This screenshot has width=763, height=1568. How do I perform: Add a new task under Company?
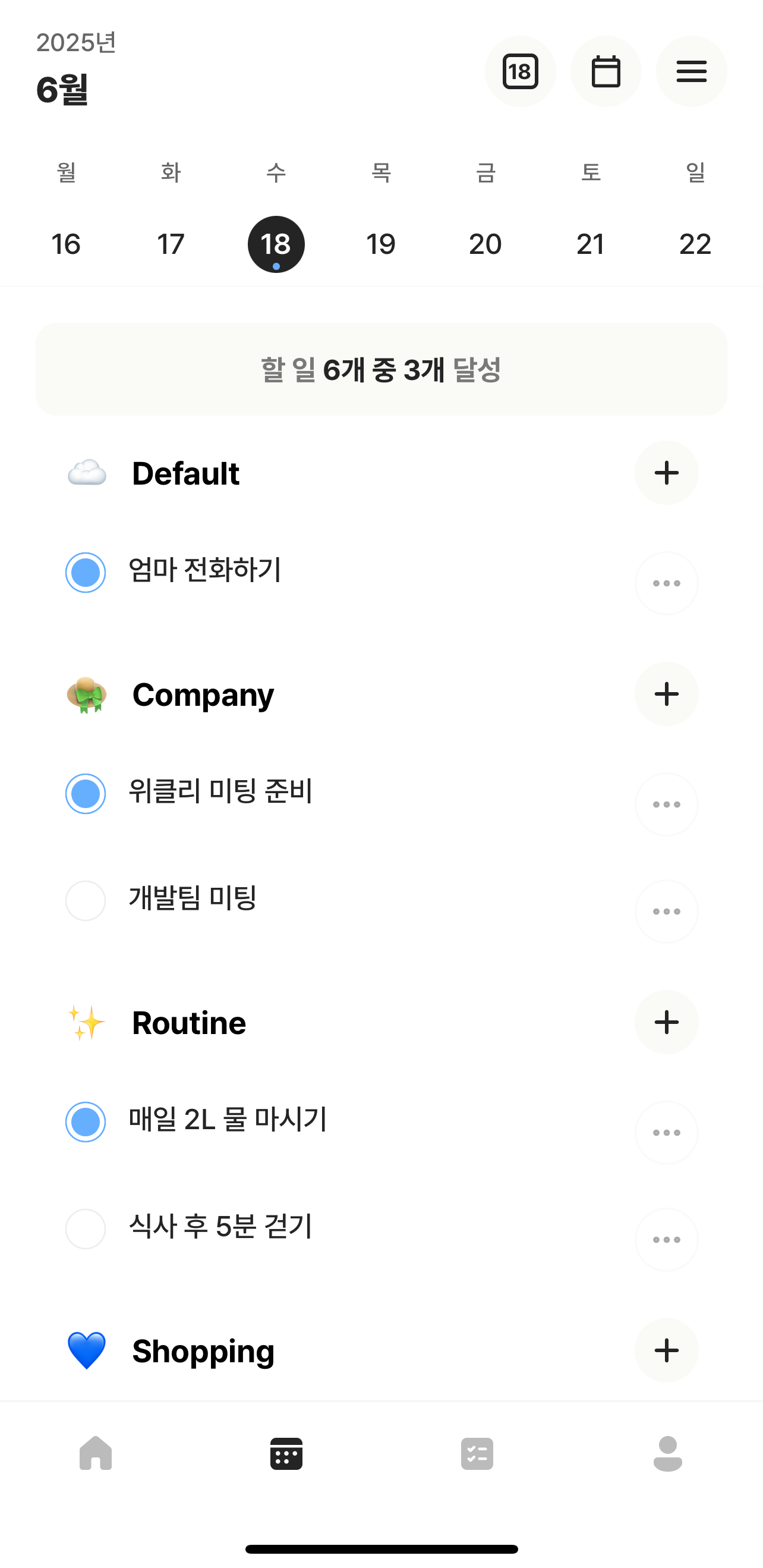(x=666, y=694)
